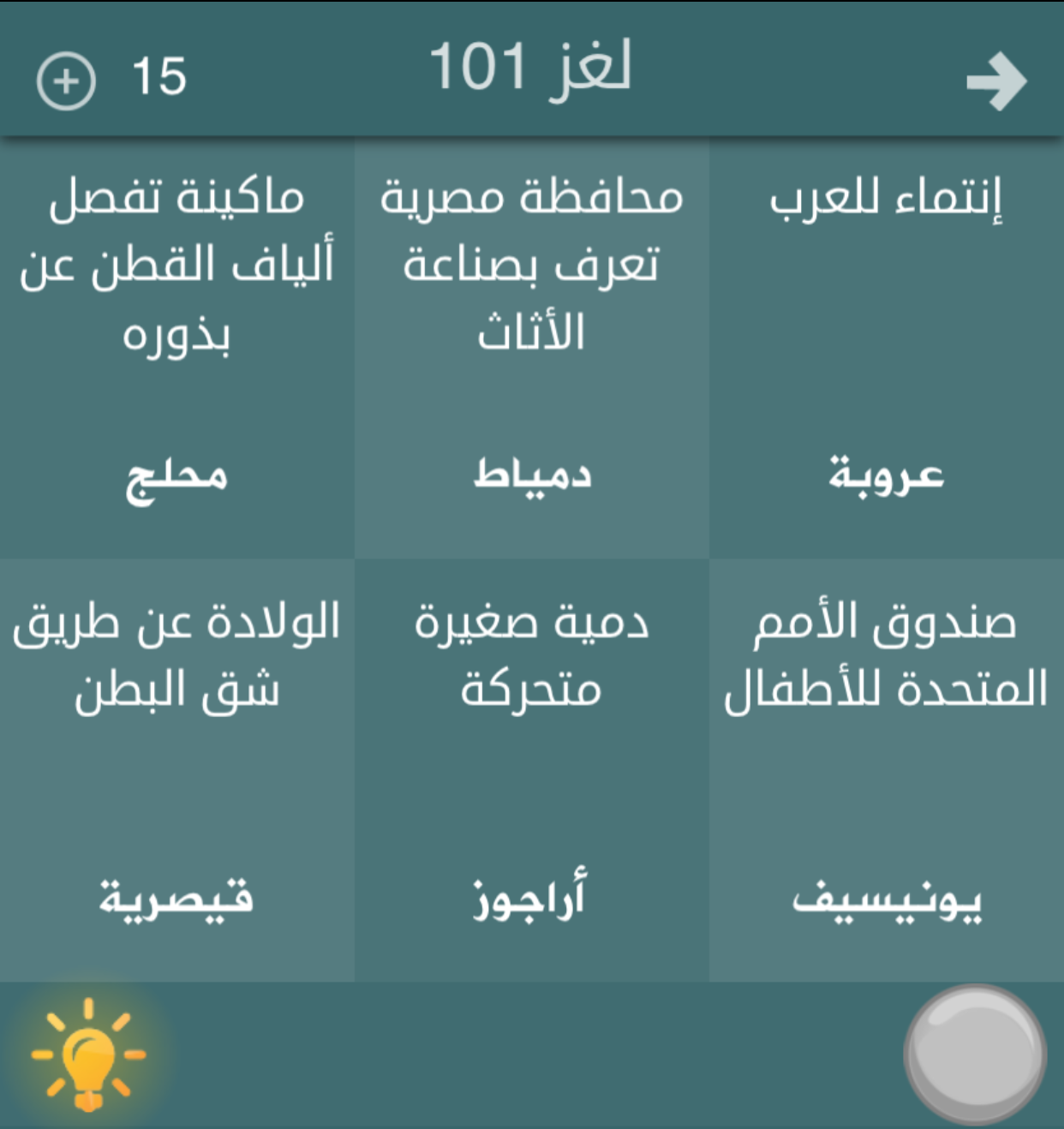Go to the next puzzle with the arrow

pos(996,81)
